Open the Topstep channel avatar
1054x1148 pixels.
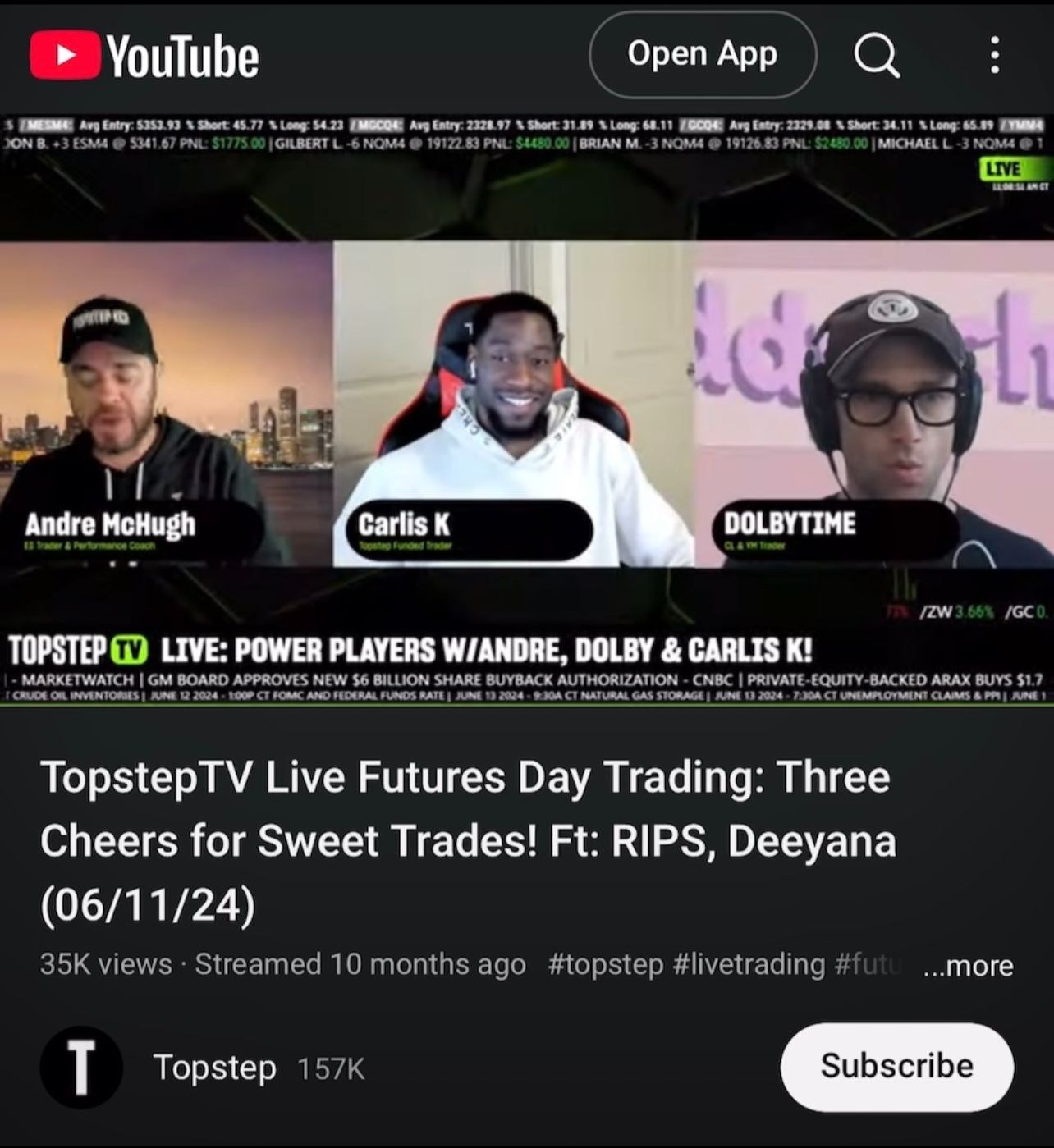[81, 1067]
